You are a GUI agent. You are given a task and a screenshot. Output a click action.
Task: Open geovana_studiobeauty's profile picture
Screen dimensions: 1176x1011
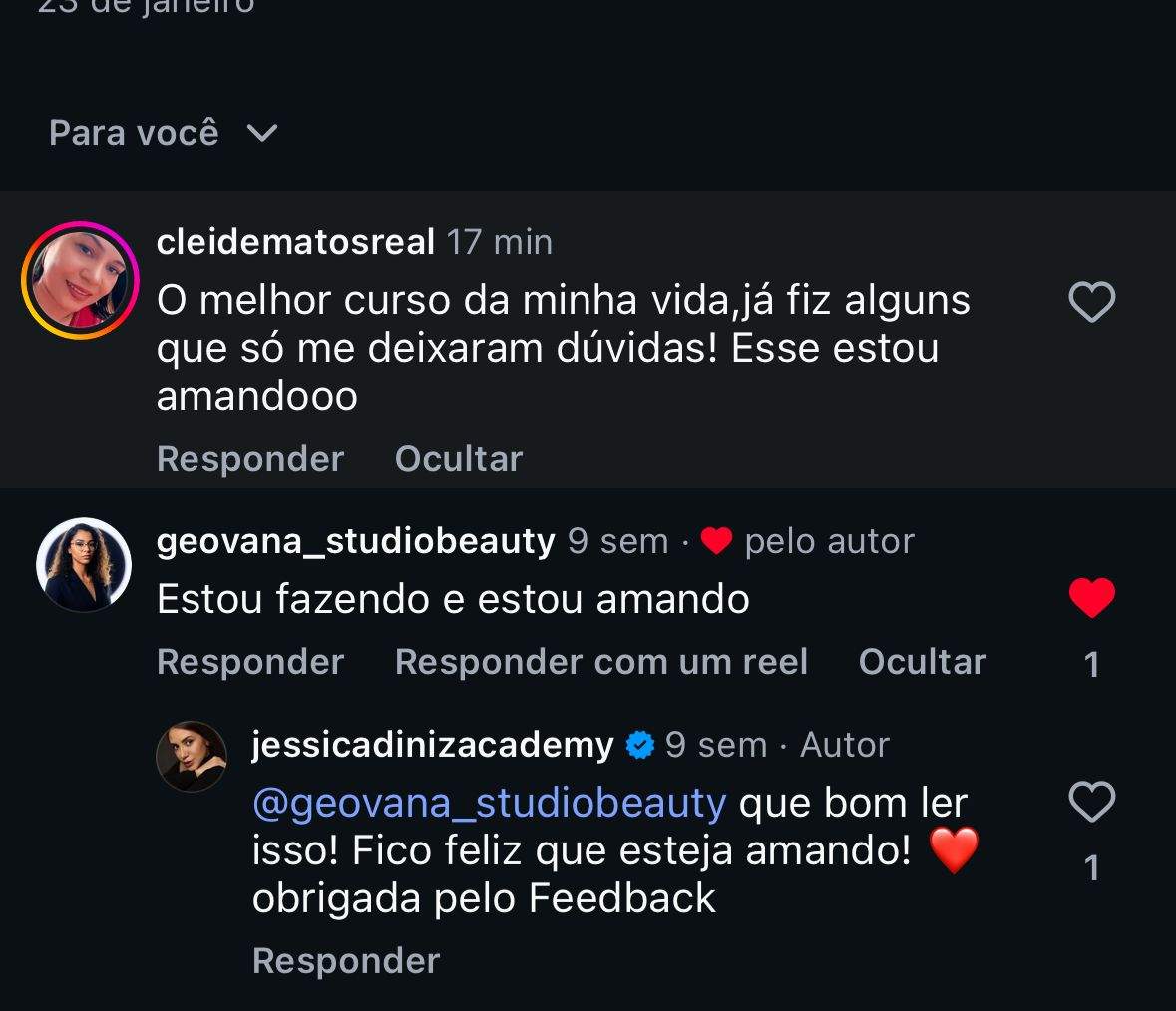pyautogui.click(x=84, y=565)
